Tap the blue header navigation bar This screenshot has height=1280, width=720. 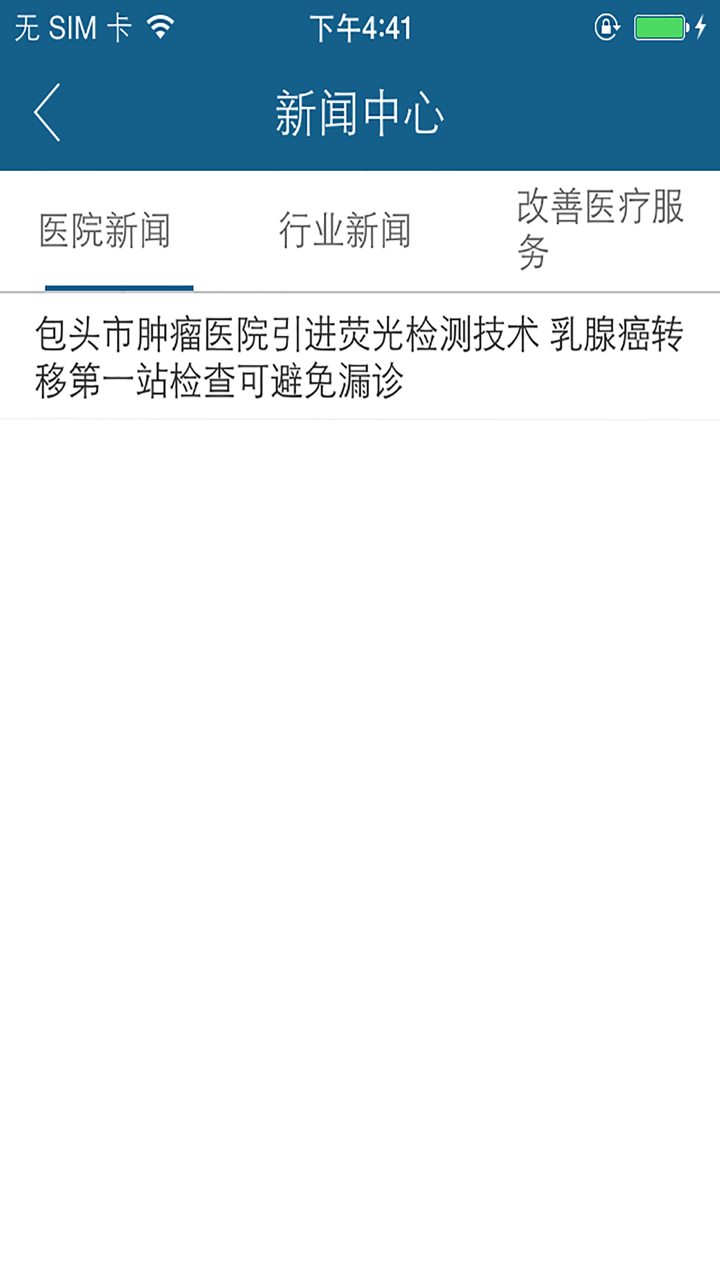360,111
